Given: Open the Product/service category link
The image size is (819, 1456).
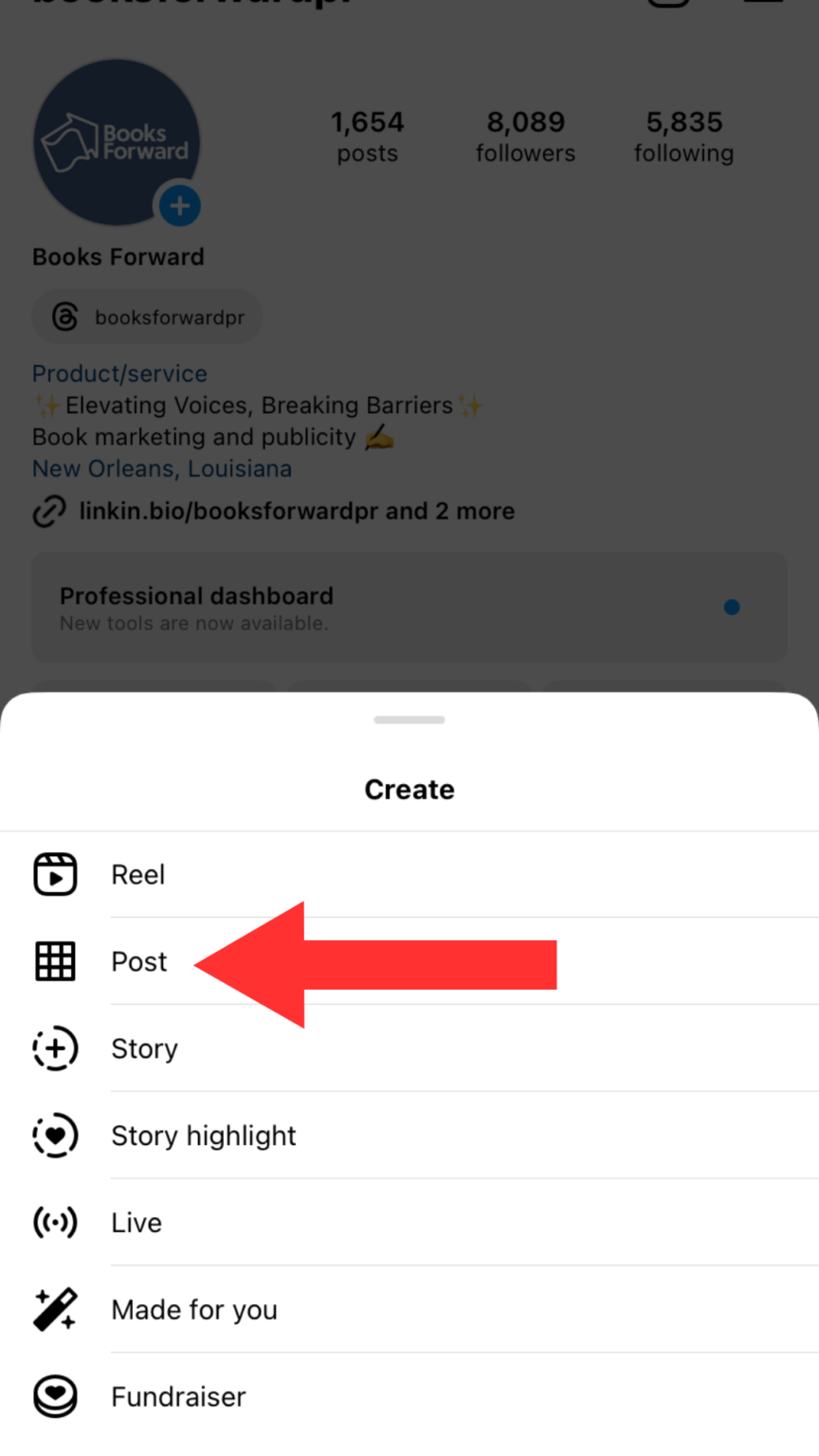Looking at the screenshot, I should tap(119, 373).
